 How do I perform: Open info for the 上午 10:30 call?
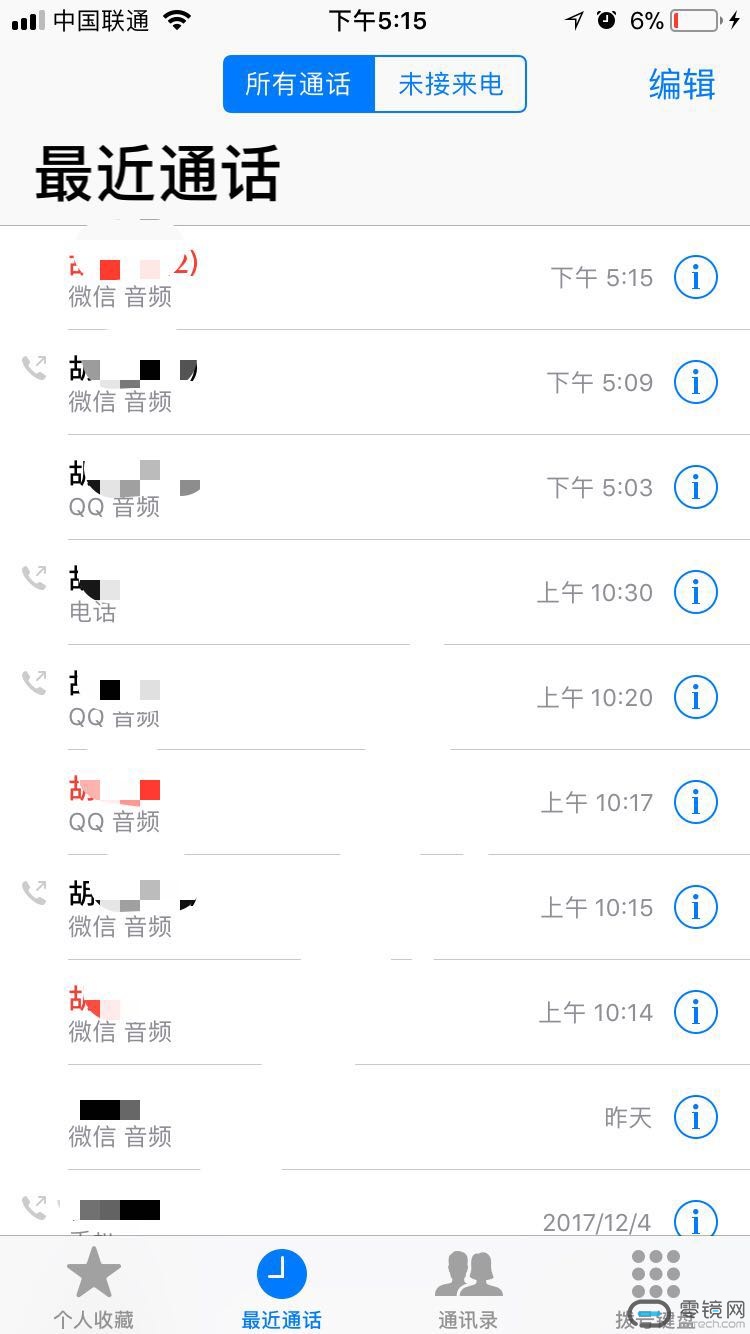696,592
